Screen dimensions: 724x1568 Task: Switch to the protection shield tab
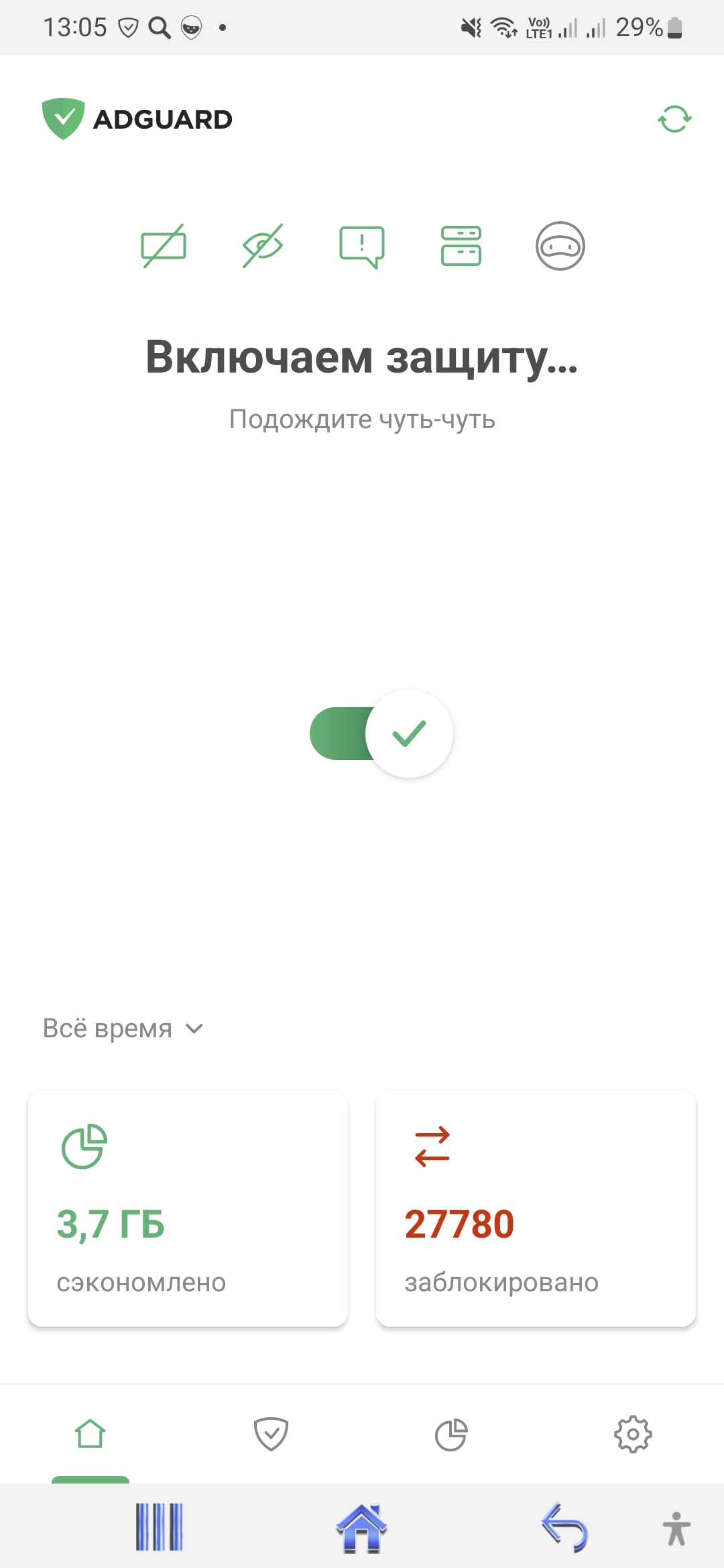tap(271, 1434)
